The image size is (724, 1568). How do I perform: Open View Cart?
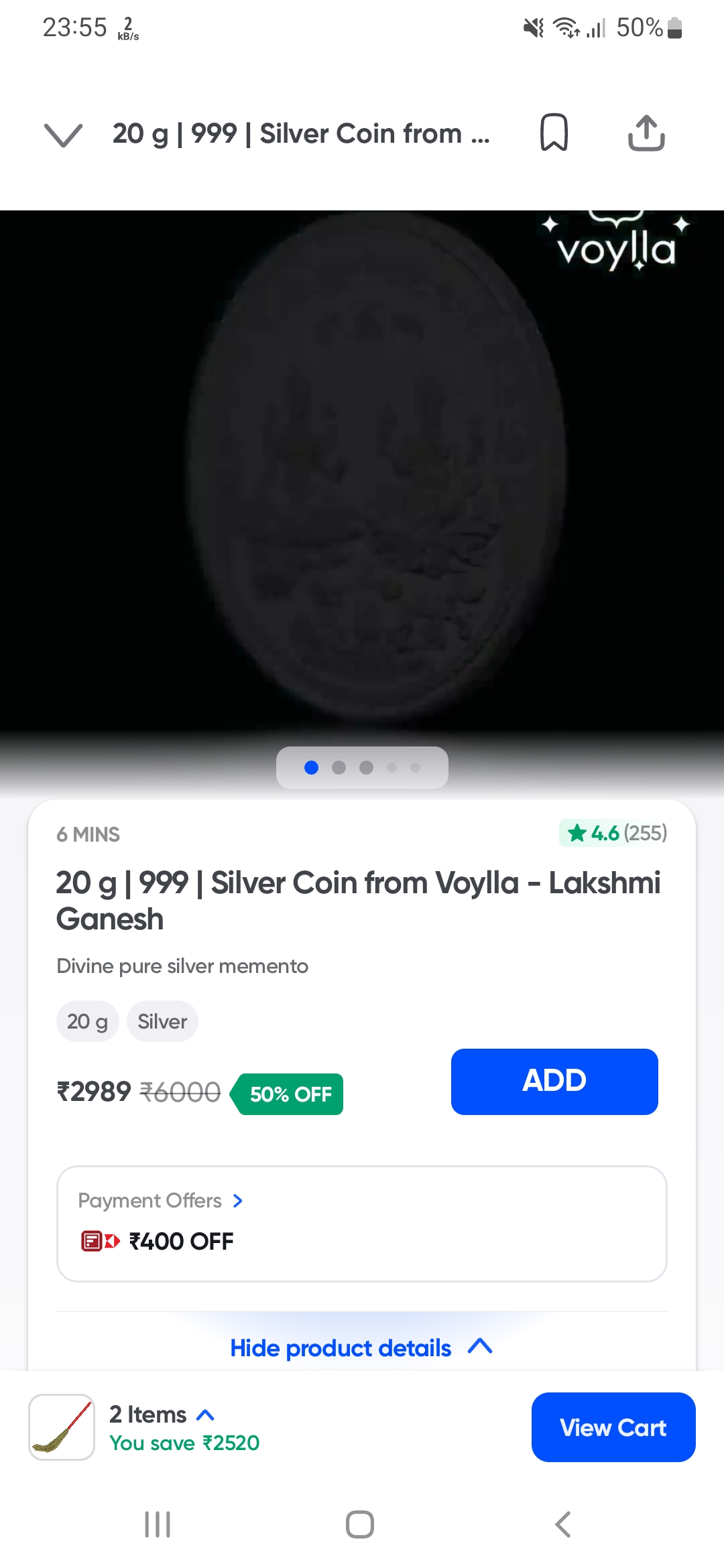tap(612, 1427)
